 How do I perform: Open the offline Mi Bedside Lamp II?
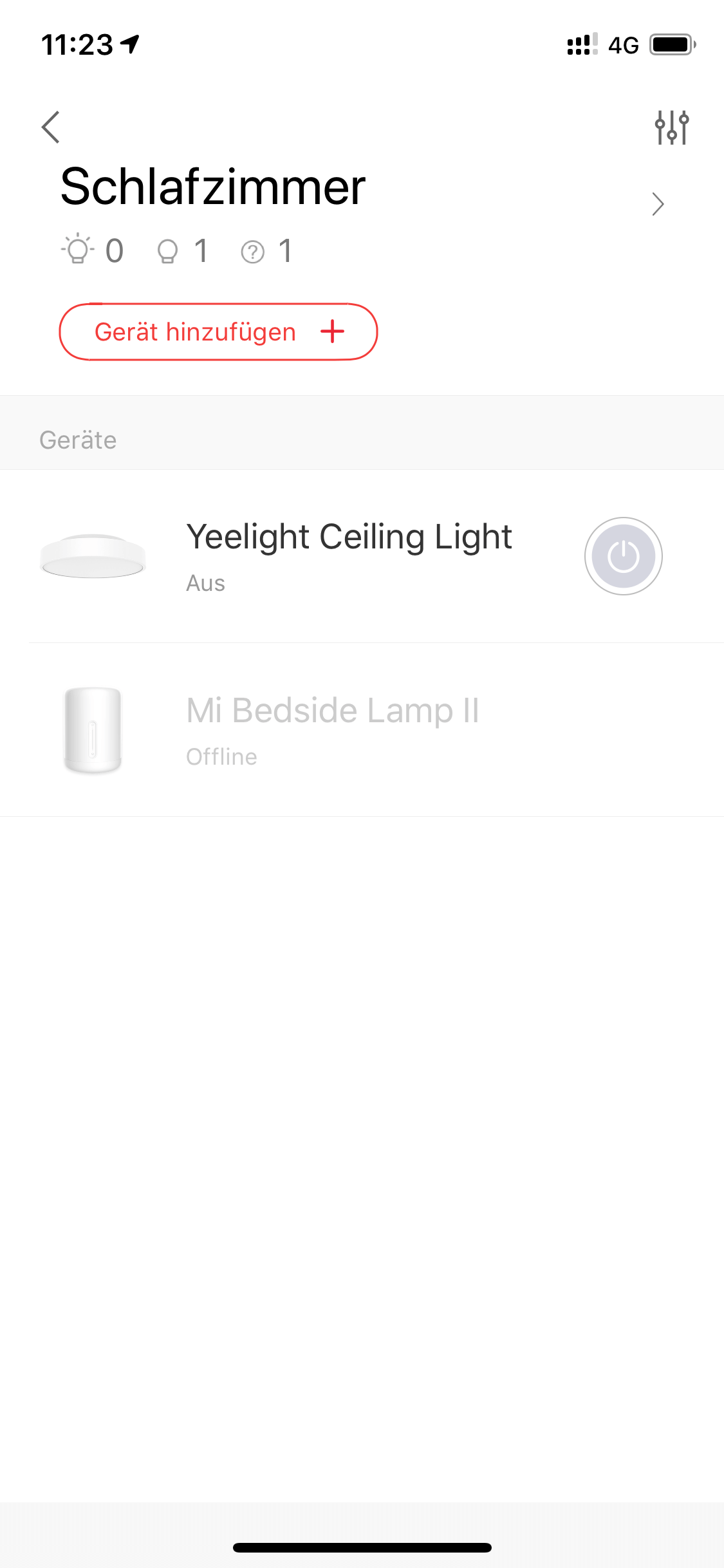click(362, 730)
